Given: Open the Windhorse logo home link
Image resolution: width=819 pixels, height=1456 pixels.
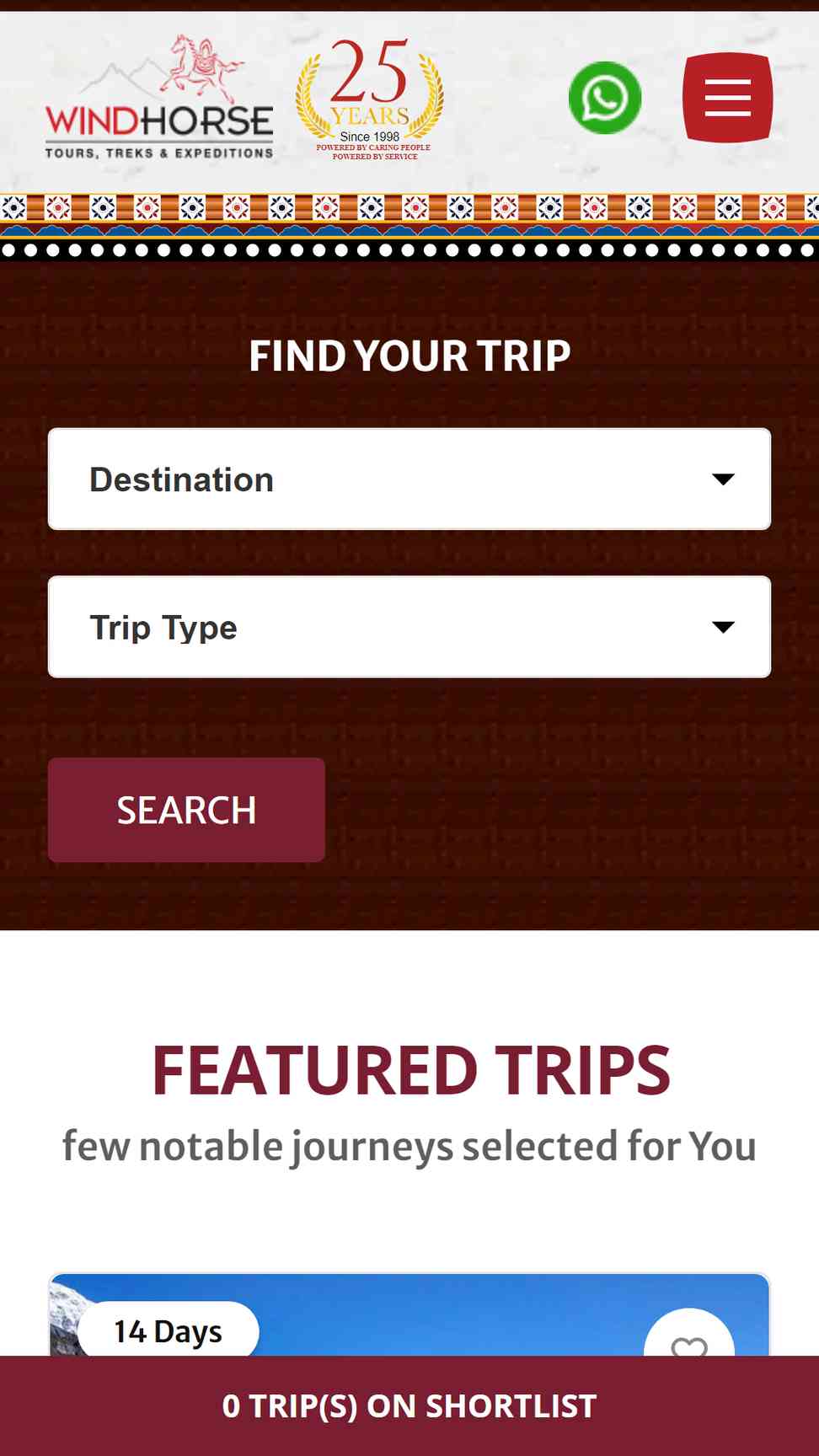Looking at the screenshot, I should (x=159, y=98).
